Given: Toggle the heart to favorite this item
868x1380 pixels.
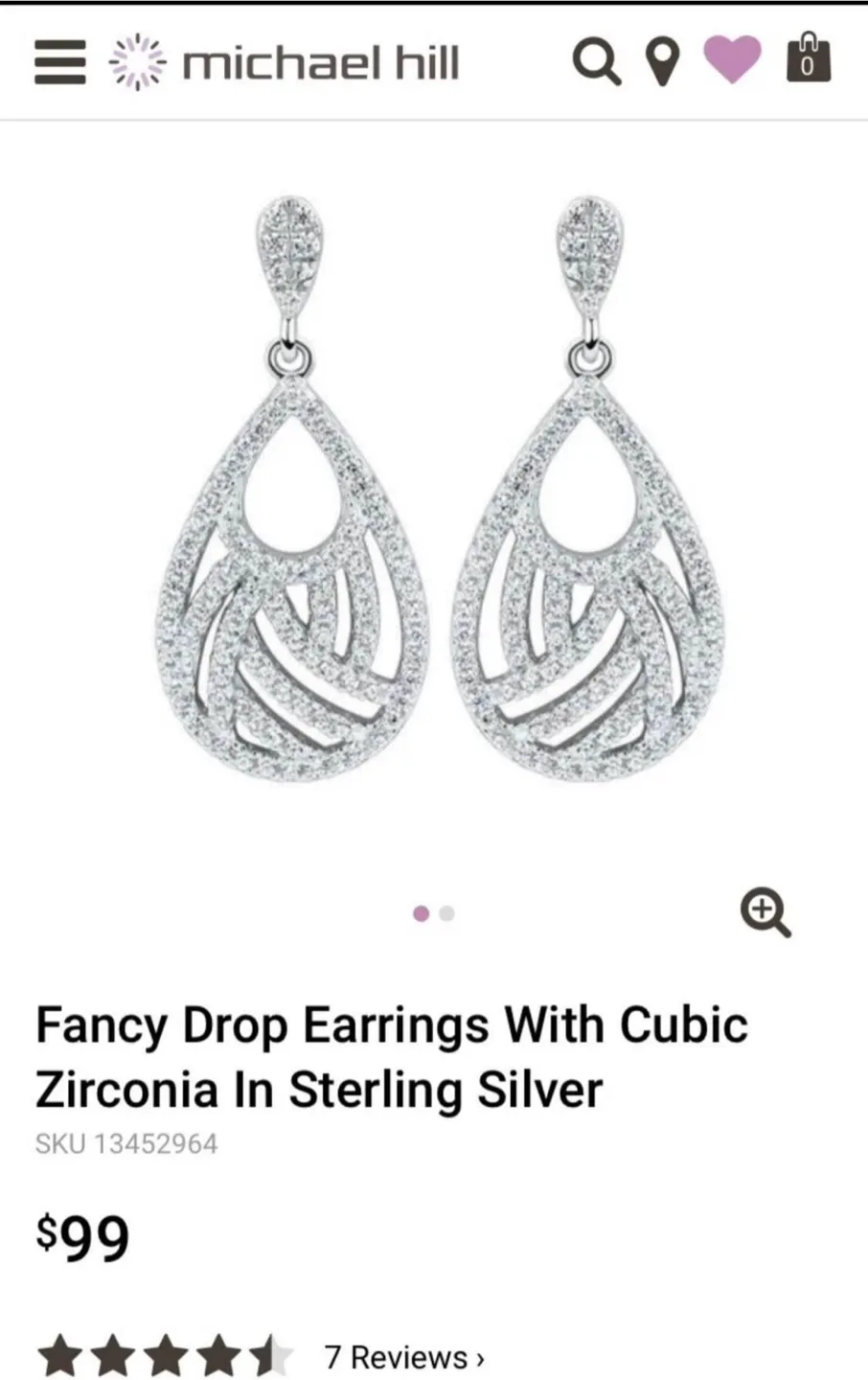Looking at the screenshot, I should pos(733,61).
